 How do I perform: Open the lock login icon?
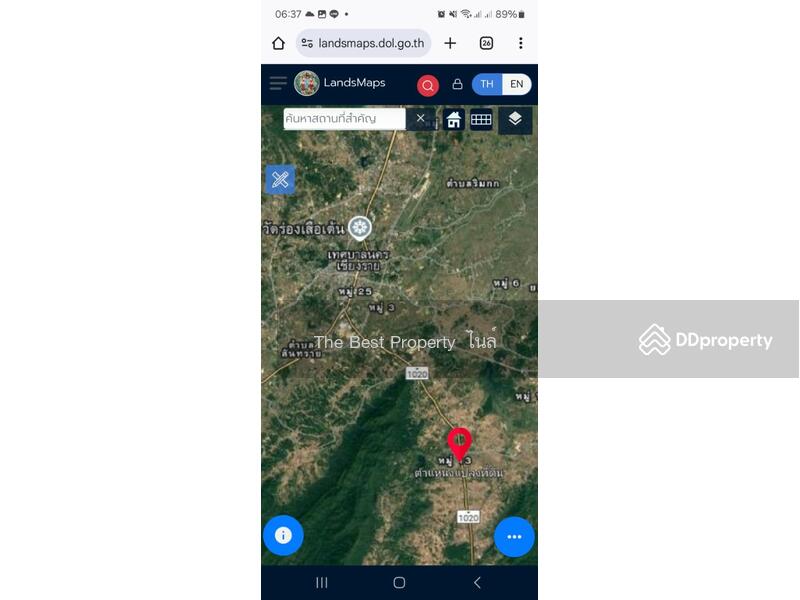(457, 85)
